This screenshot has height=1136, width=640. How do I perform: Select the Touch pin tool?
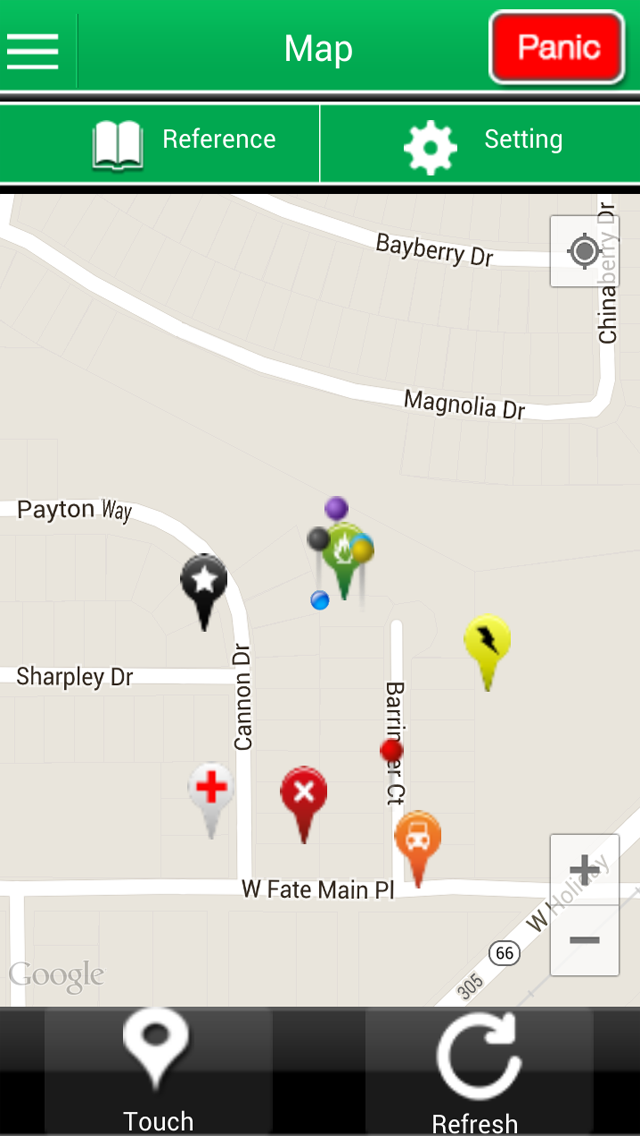(x=158, y=1070)
